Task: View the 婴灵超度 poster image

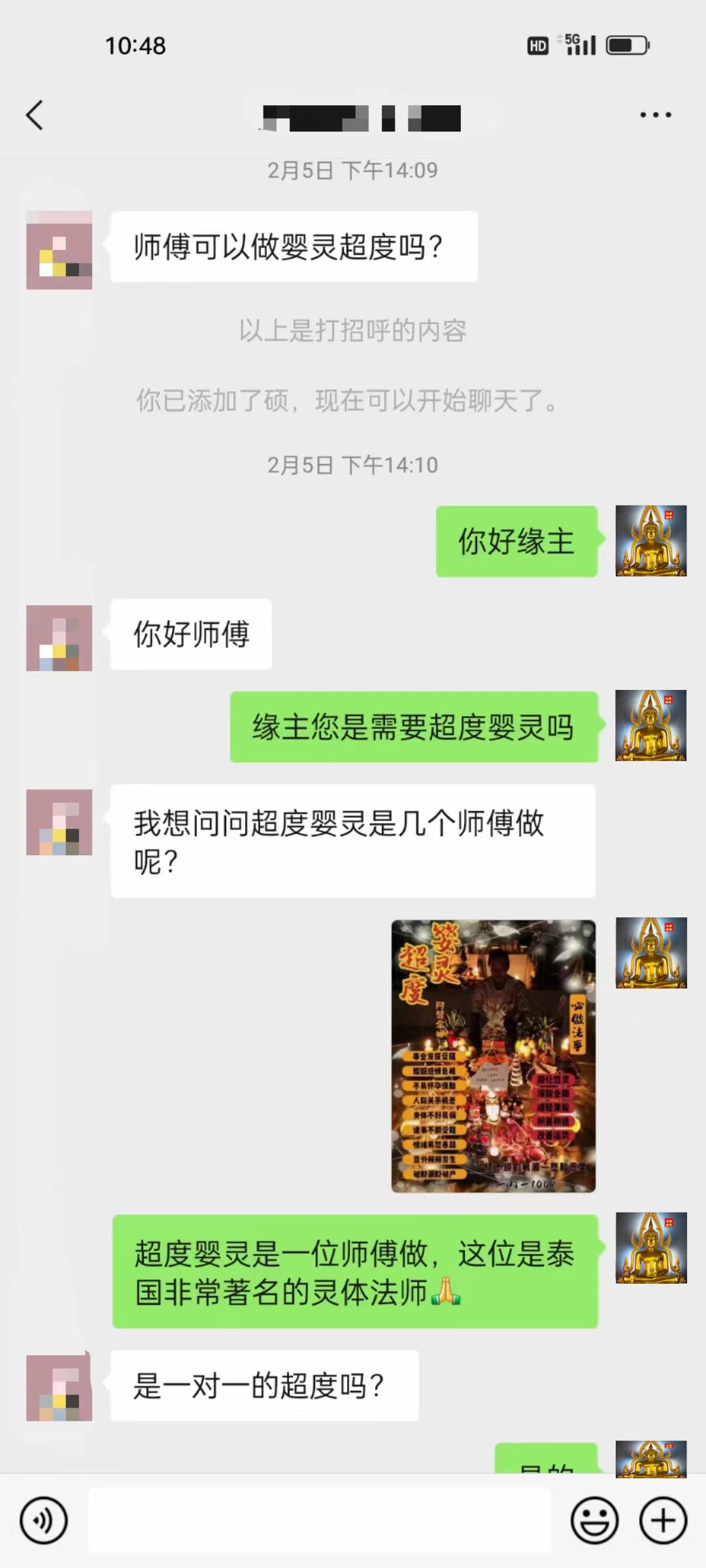Action: pyautogui.click(x=494, y=1056)
